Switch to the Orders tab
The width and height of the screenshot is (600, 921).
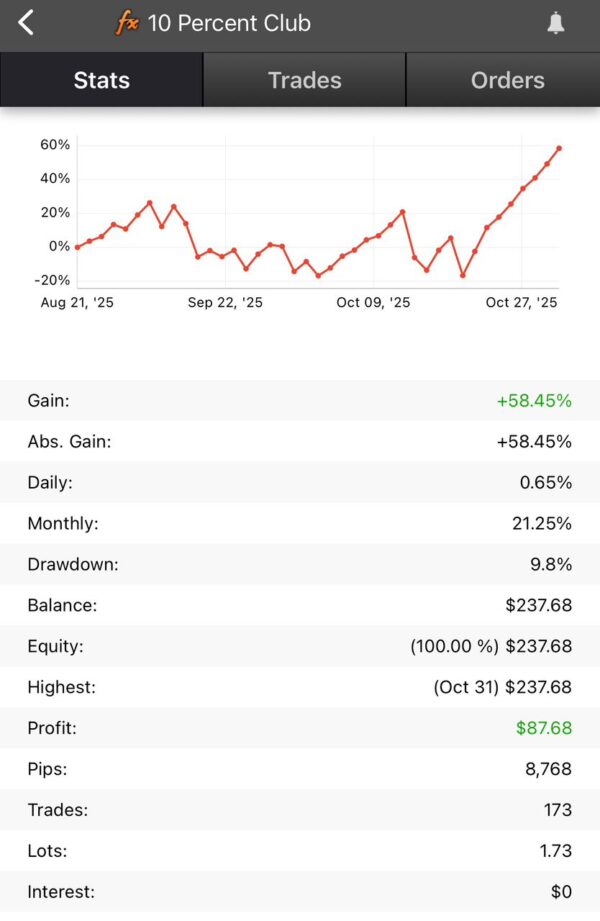coord(507,80)
